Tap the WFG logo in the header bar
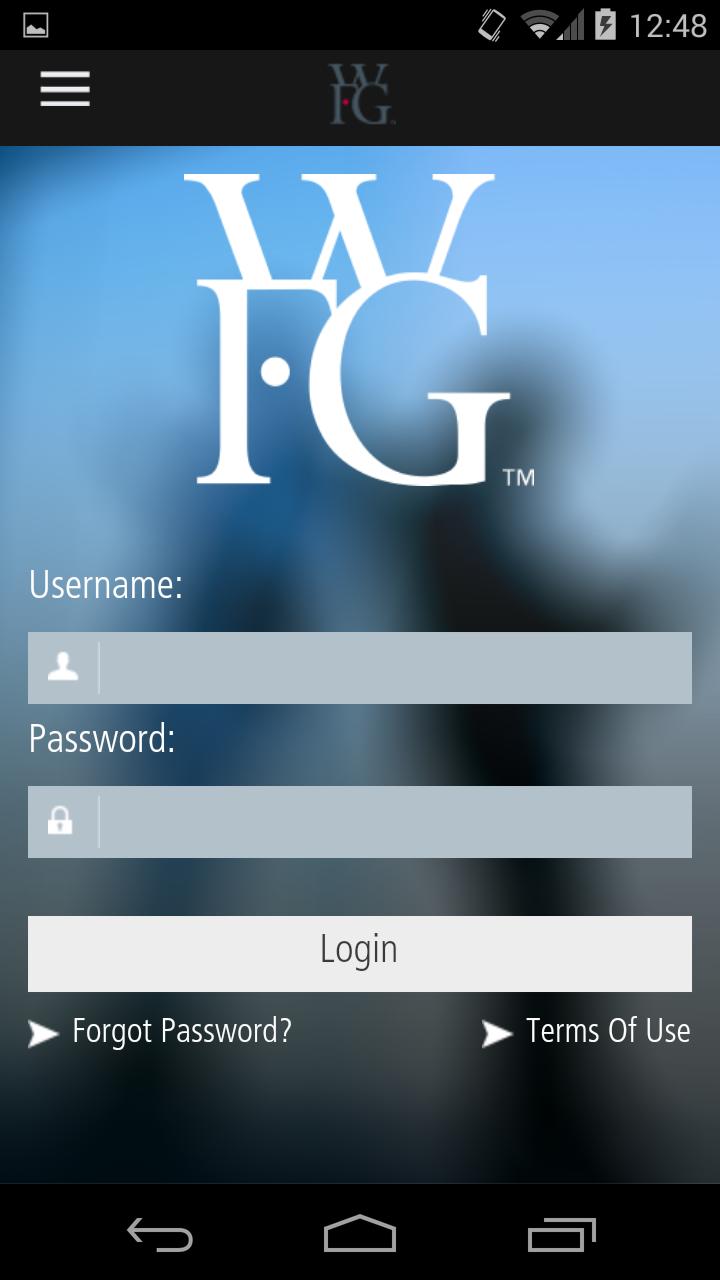 360,90
